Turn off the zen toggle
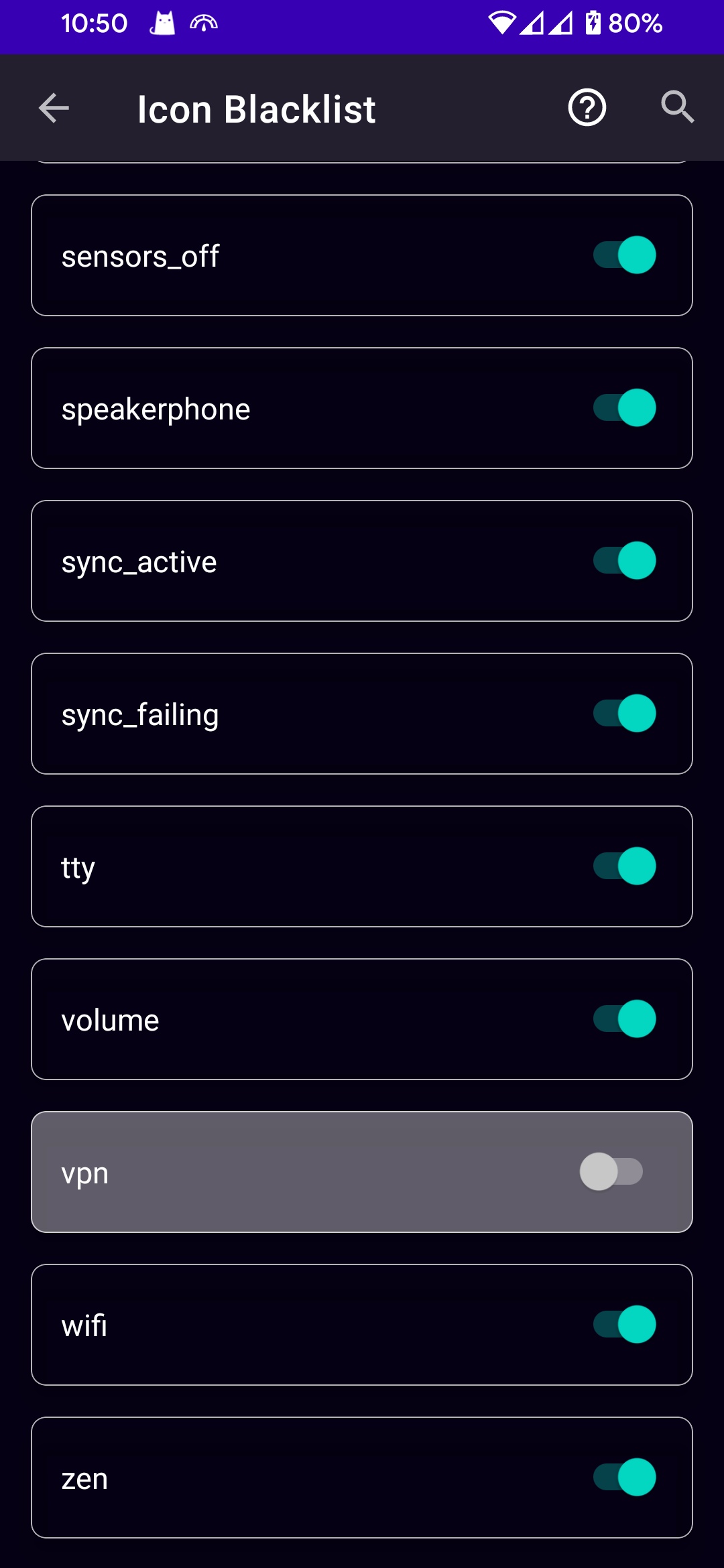Image resolution: width=724 pixels, height=1568 pixels. 624,1478
